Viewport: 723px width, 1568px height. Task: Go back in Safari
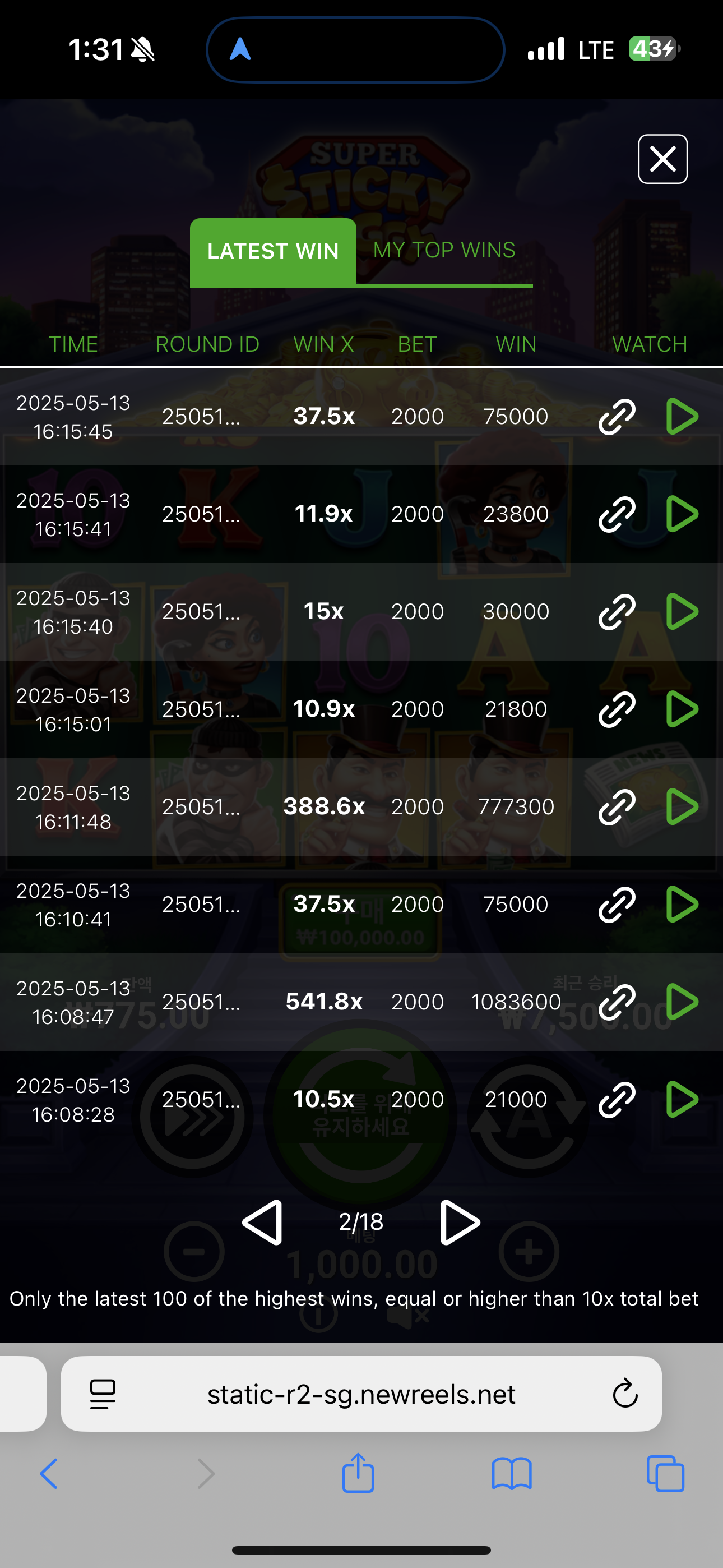49,1474
